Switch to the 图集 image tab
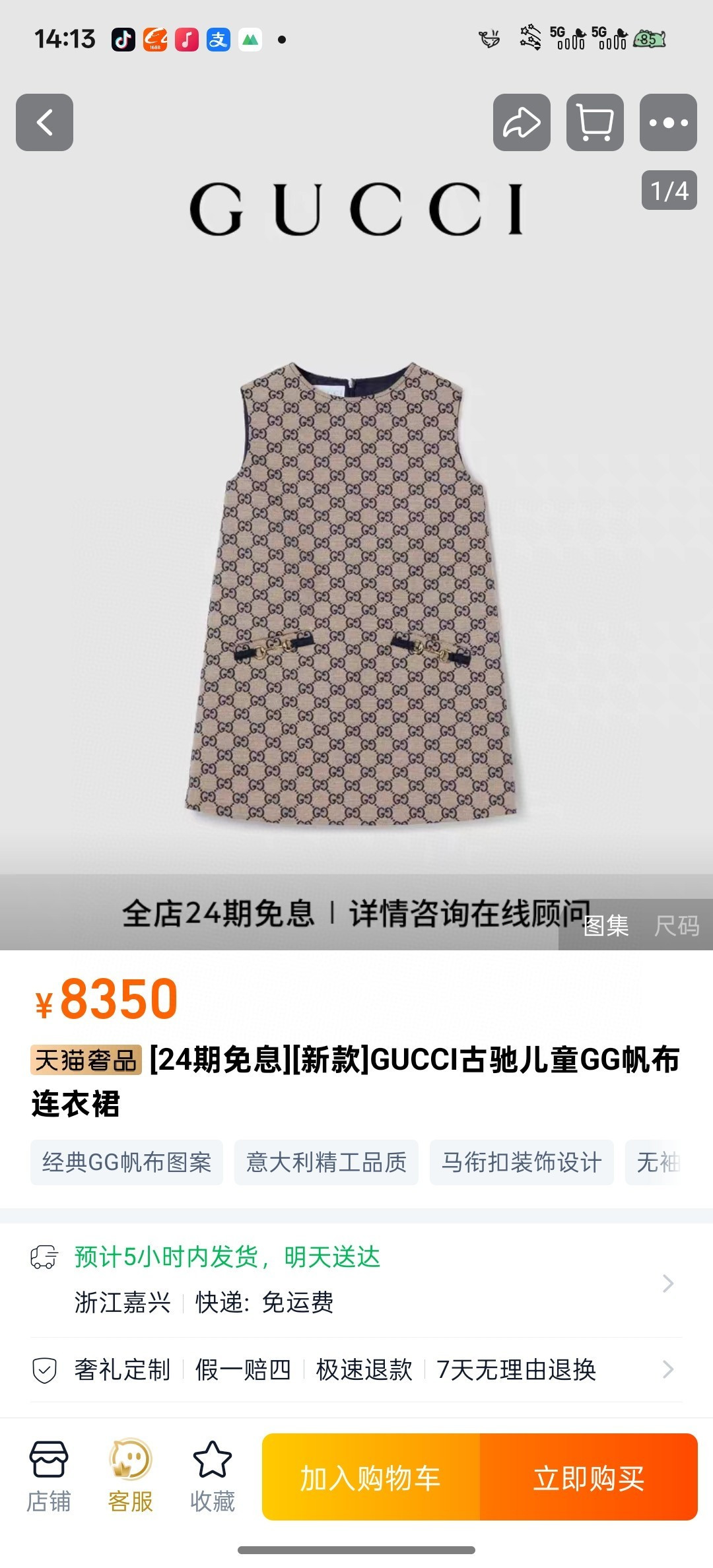 click(x=606, y=926)
